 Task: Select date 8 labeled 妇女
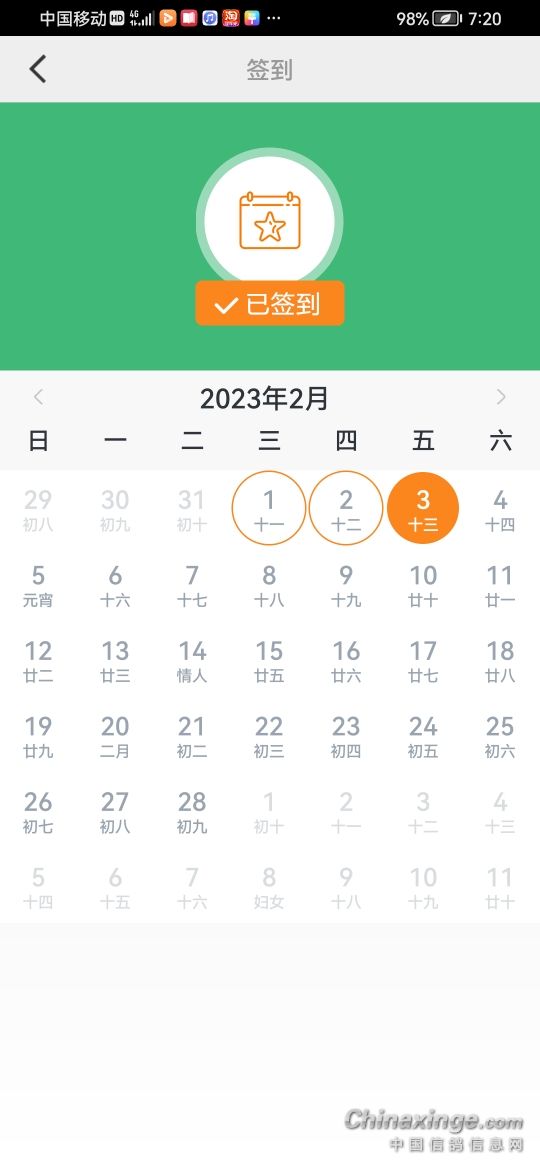click(269, 887)
